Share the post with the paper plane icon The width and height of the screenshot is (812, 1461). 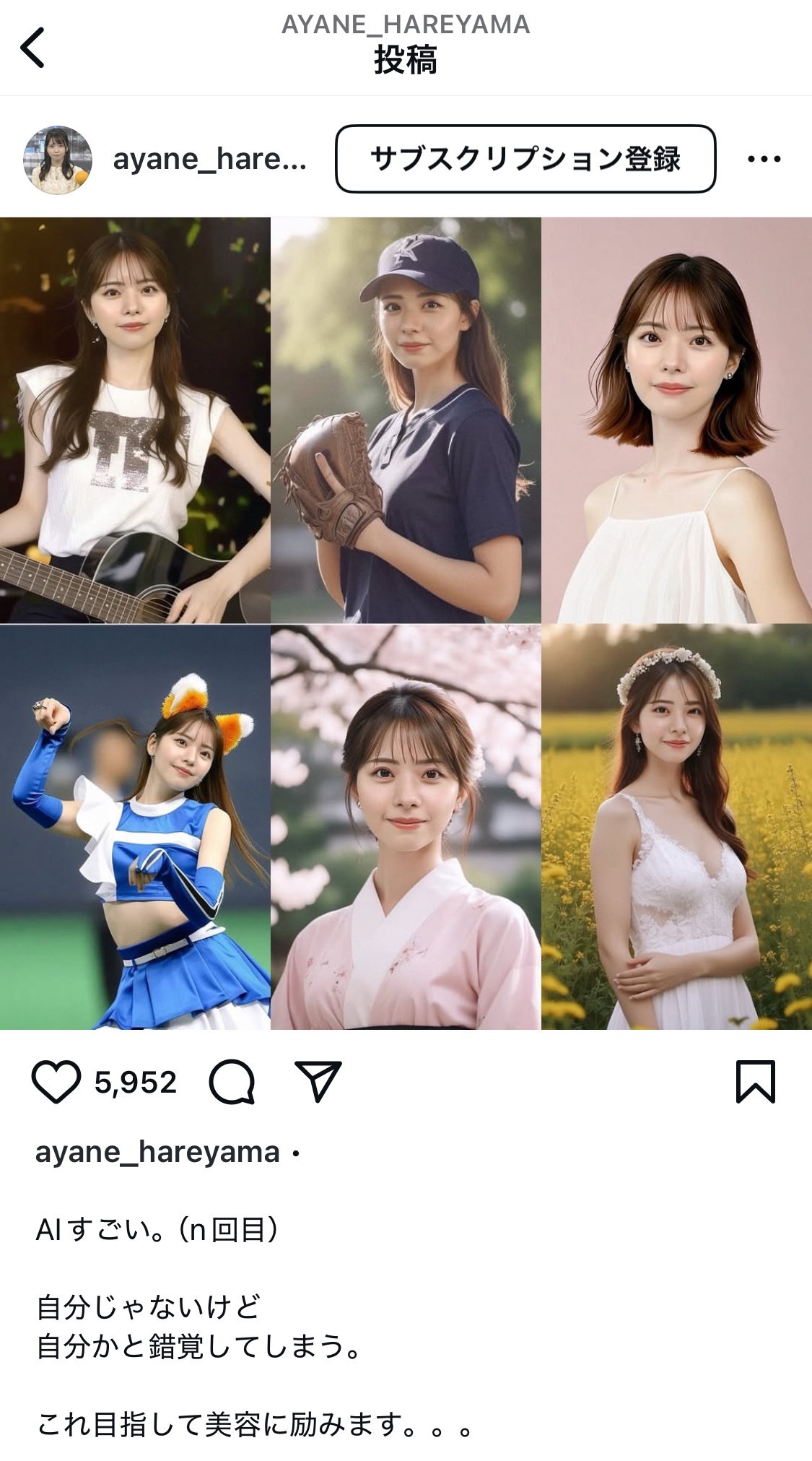318,1081
